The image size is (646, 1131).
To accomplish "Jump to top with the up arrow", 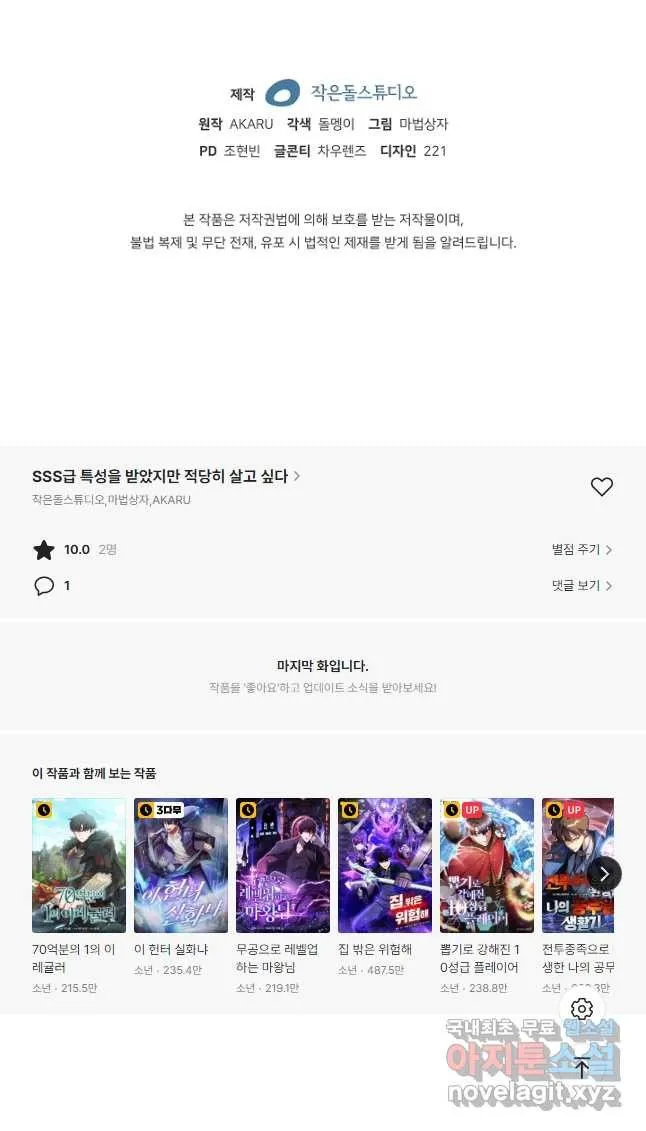I will point(582,1068).
